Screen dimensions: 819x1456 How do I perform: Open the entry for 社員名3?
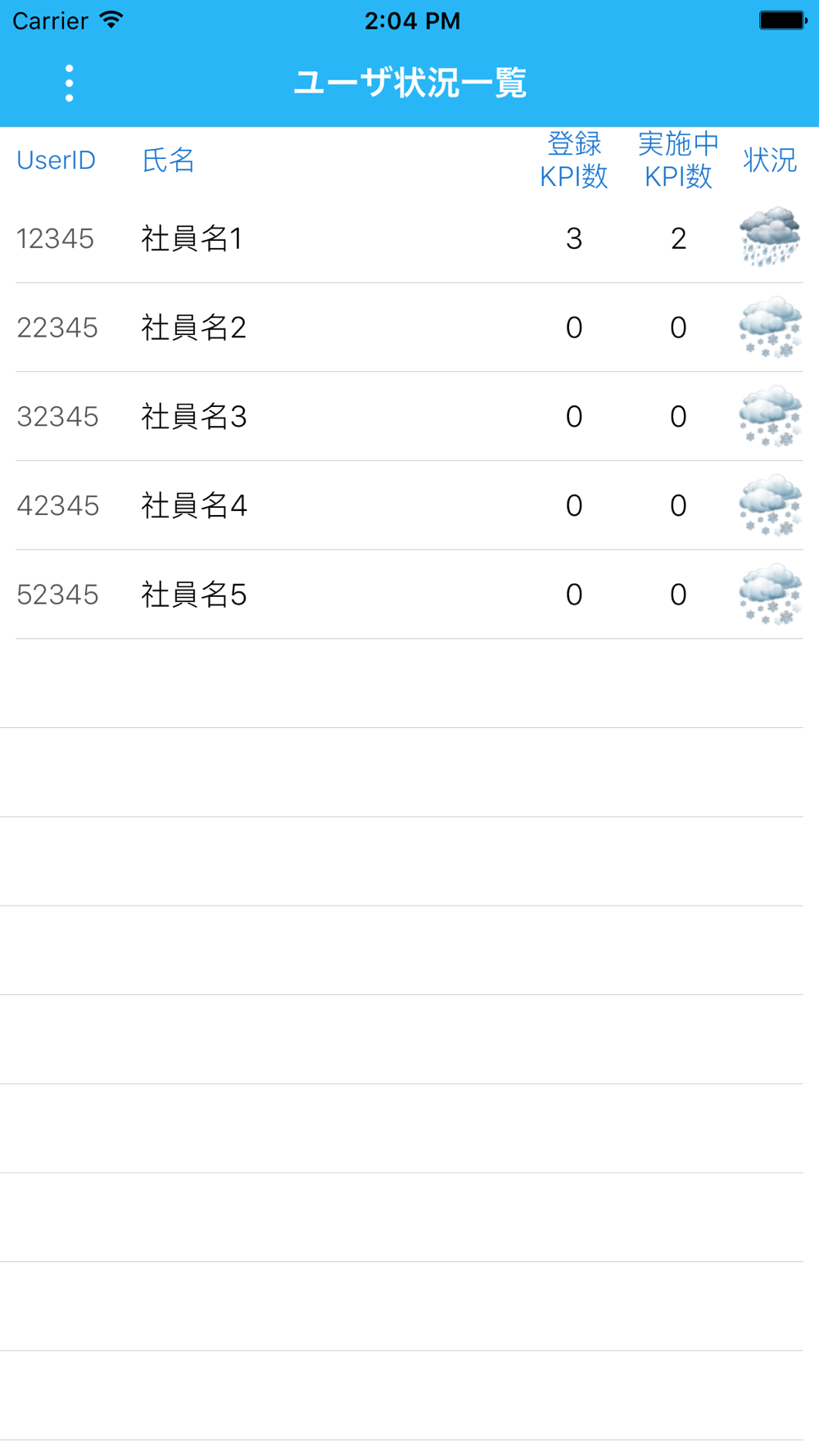click(409, 417)
